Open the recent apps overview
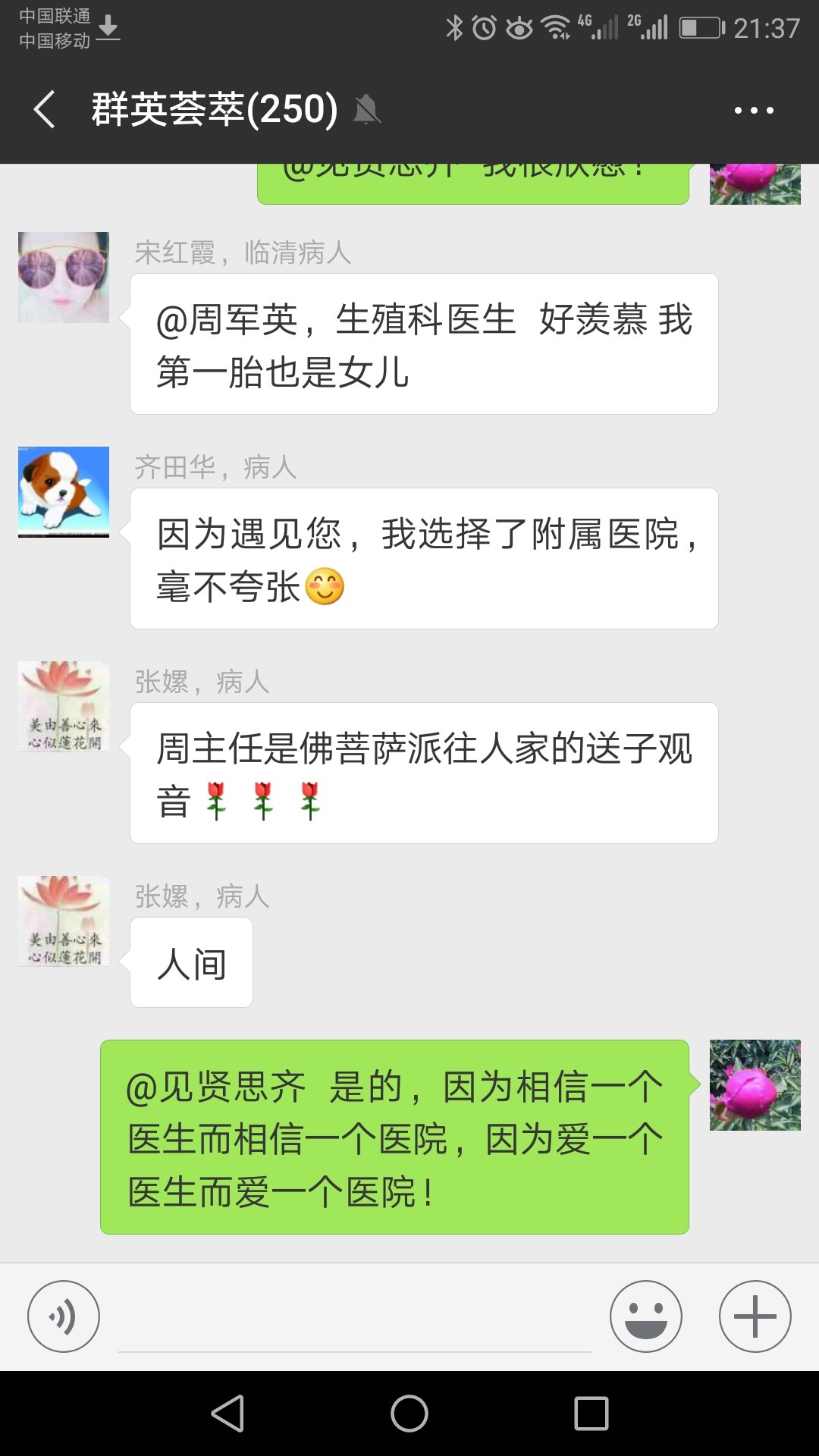The height and width of the screenshot is (1456, 819). tap(591, 1414)
